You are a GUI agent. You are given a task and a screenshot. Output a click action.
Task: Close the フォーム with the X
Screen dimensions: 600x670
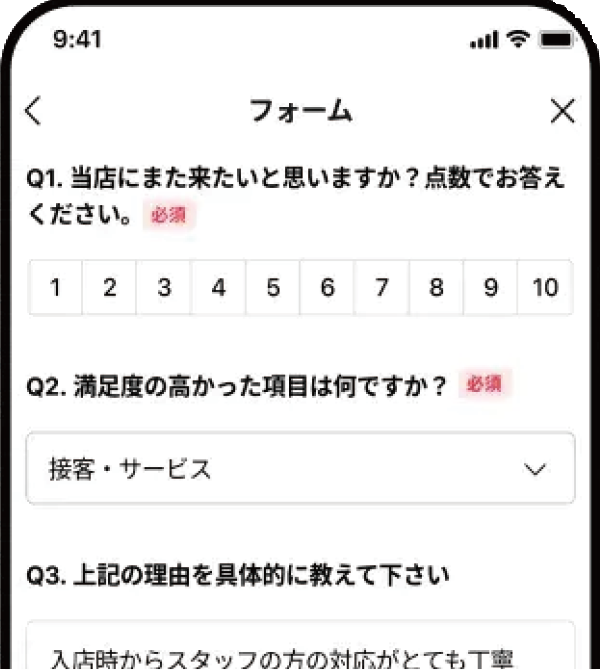pos(563,111)
